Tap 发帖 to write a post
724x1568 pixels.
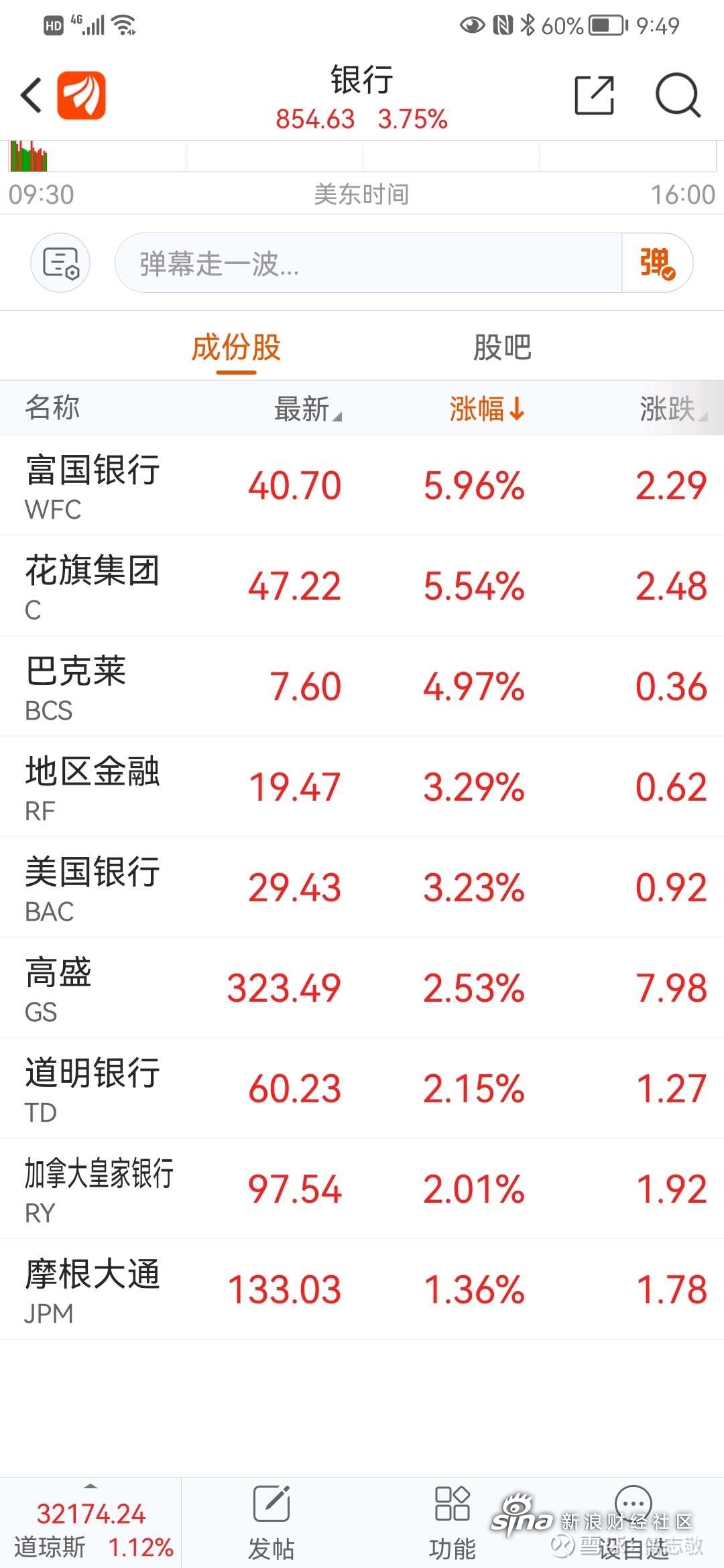(271, 1522)
